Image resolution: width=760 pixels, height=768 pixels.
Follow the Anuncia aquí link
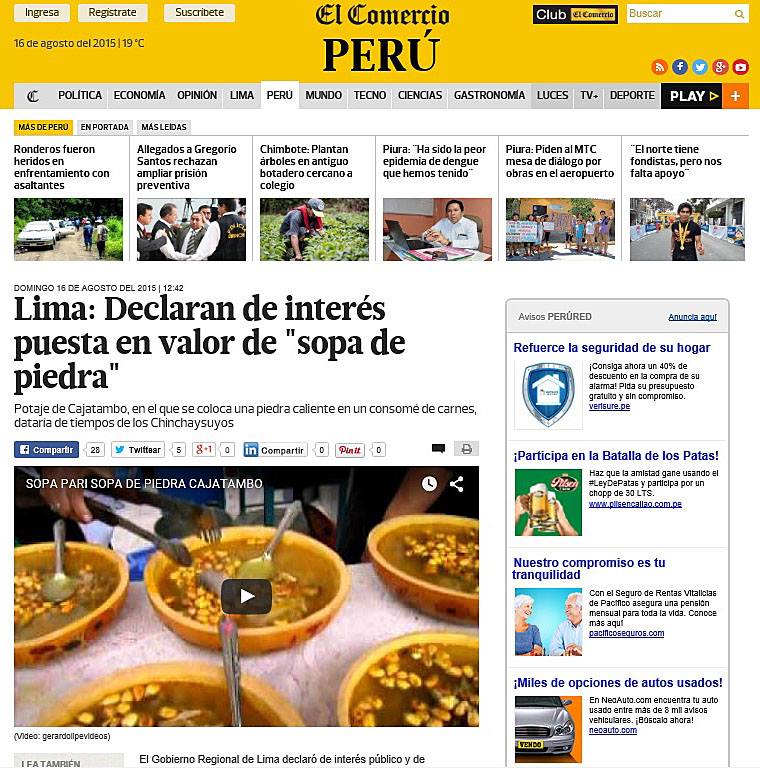click(x=692, y=317)
